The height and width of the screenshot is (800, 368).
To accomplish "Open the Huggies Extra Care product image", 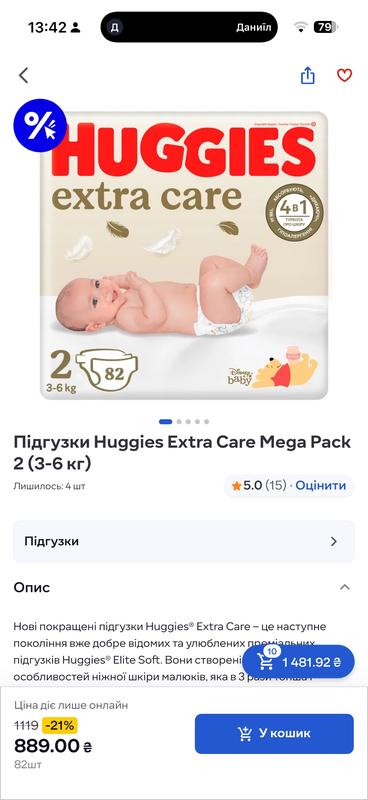I will (x=184, y=255).
